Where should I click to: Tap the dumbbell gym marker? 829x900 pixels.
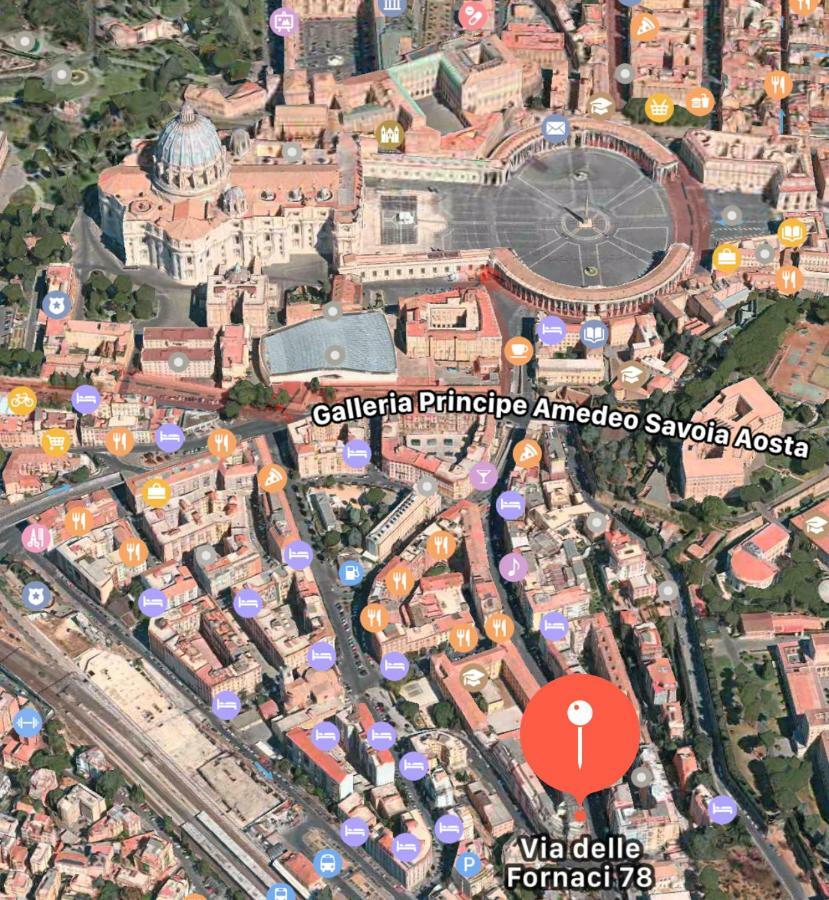[x=27, y=721]
